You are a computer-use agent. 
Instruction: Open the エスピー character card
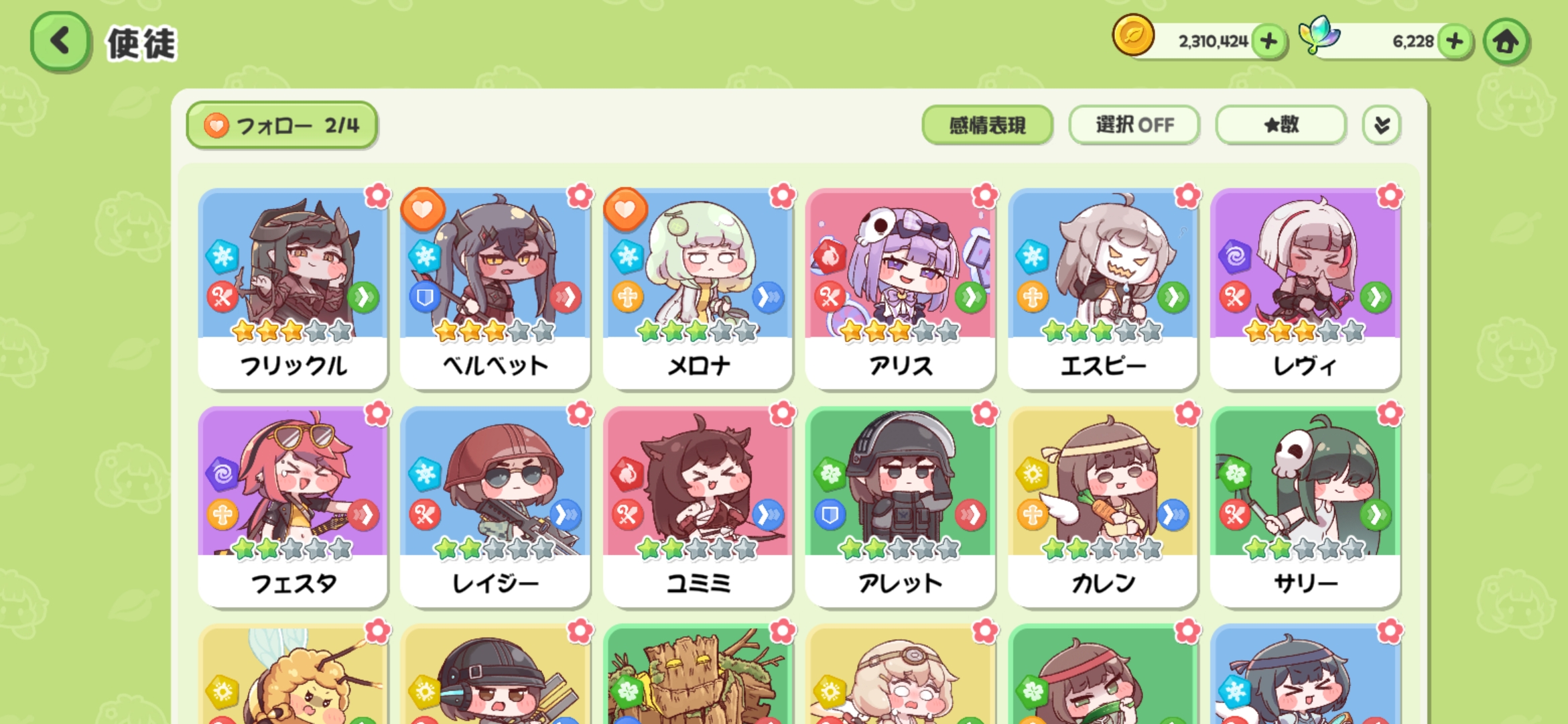[x=1103, y=288]
